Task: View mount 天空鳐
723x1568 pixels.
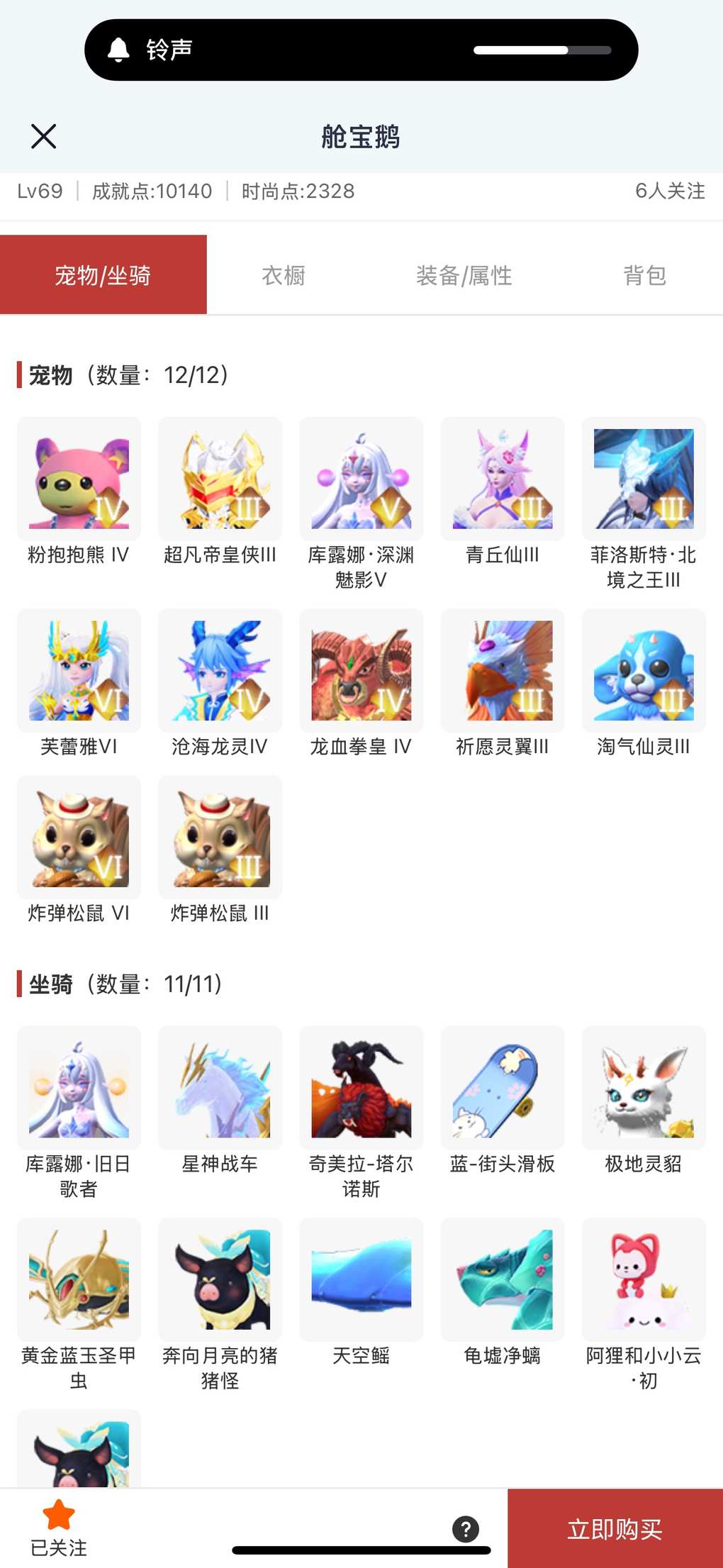Action: pyautogui.click(x=361, y=1279)
